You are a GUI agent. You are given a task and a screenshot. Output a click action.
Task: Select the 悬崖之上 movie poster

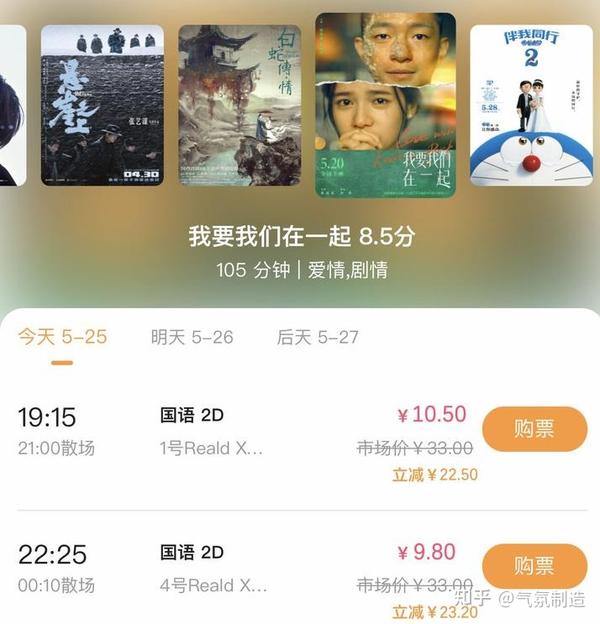point(102,105)
